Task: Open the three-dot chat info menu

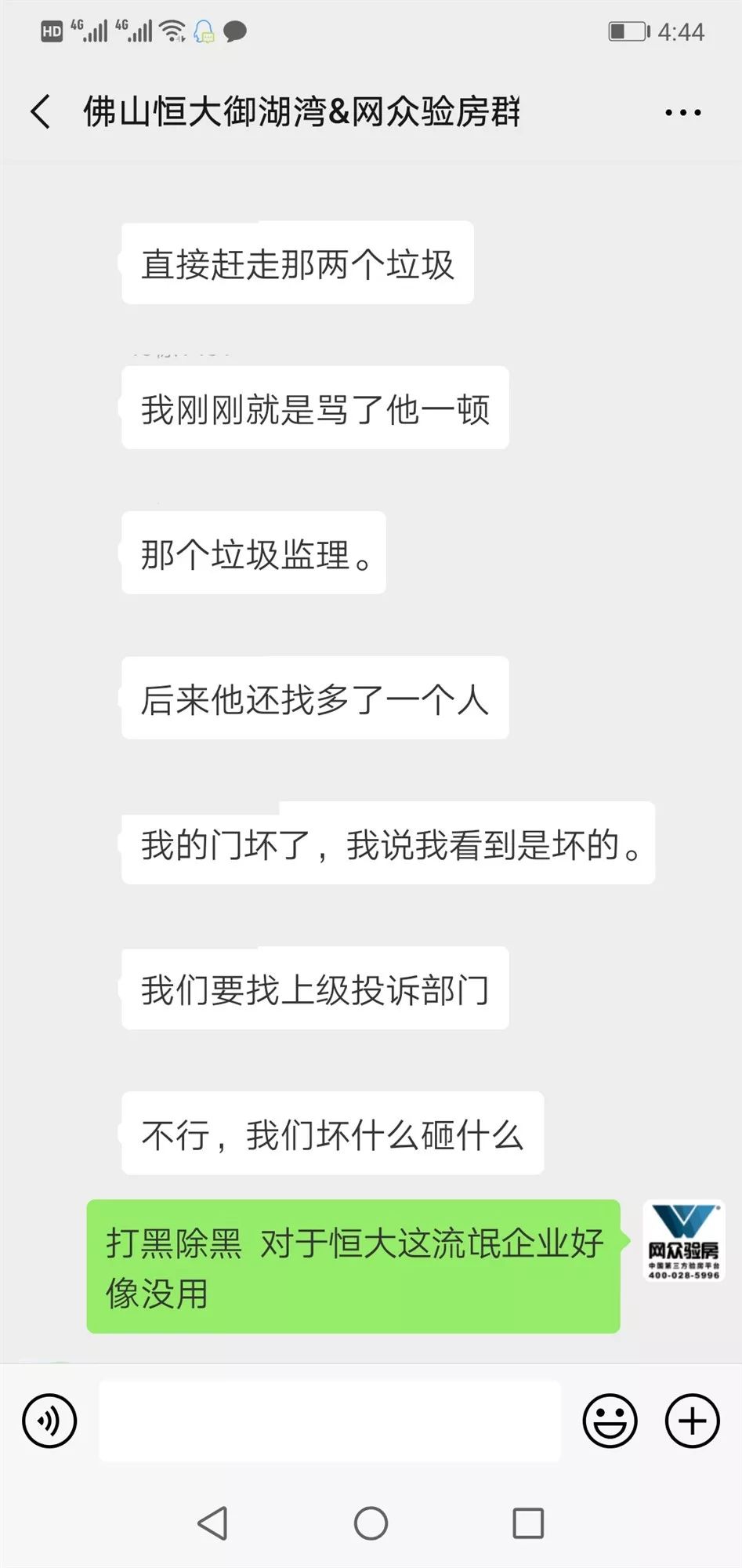Action: (682, 113)
